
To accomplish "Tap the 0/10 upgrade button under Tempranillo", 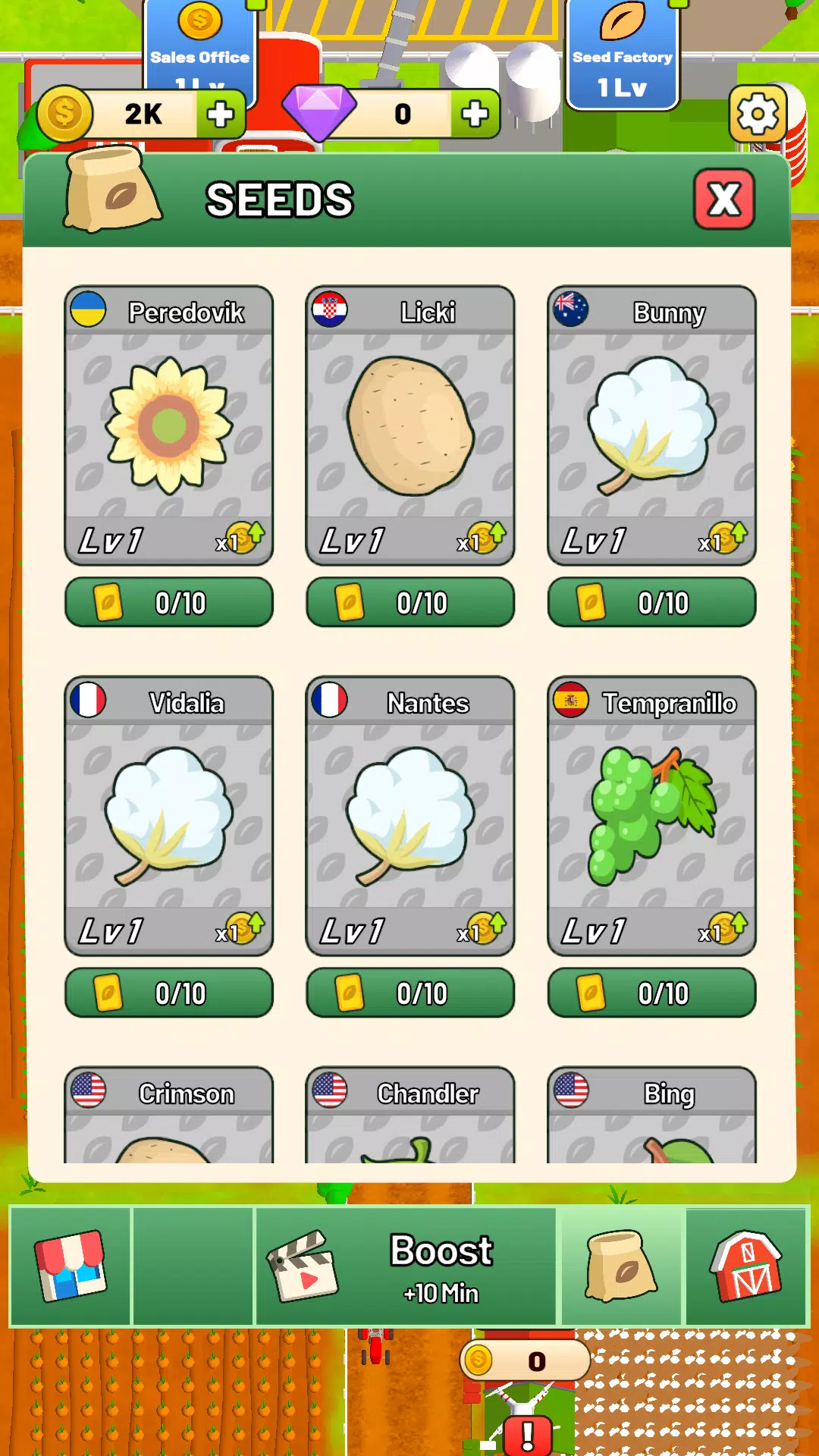I will pyautogui.click(x=651, y=993).
